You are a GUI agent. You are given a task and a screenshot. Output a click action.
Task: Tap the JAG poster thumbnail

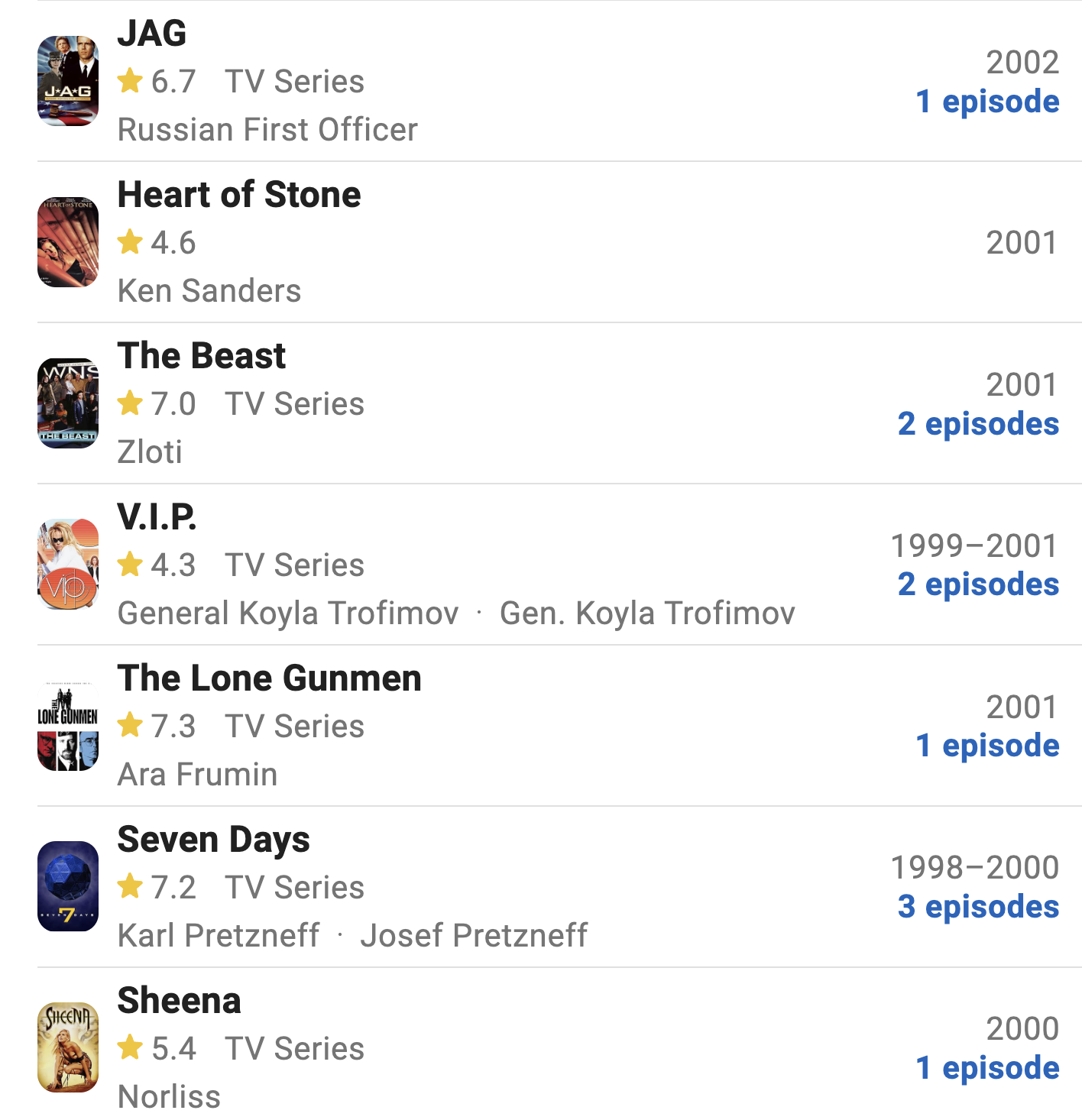pos(68,81)
